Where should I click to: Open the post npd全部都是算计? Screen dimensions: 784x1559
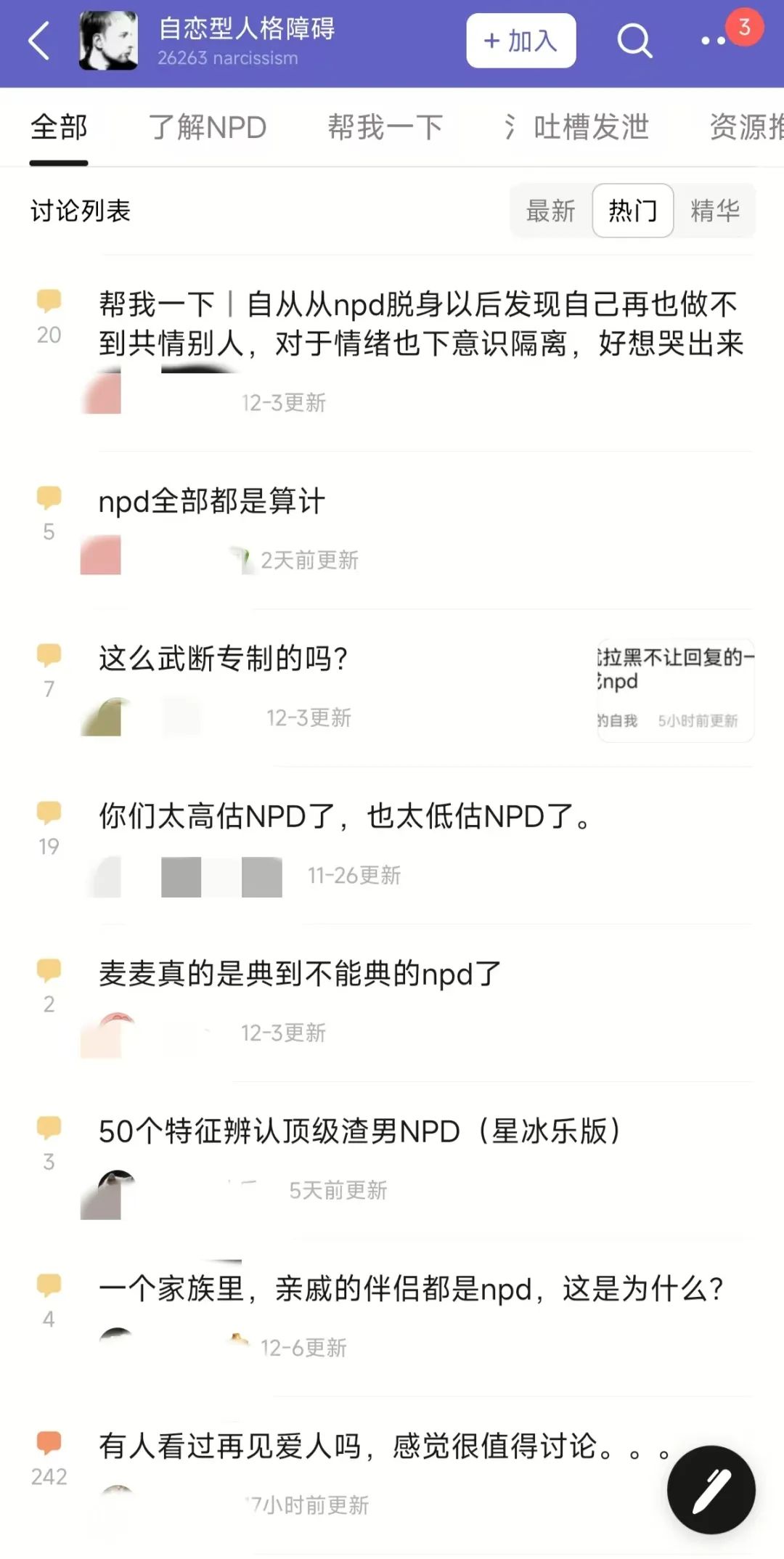[x=212, y=501]
